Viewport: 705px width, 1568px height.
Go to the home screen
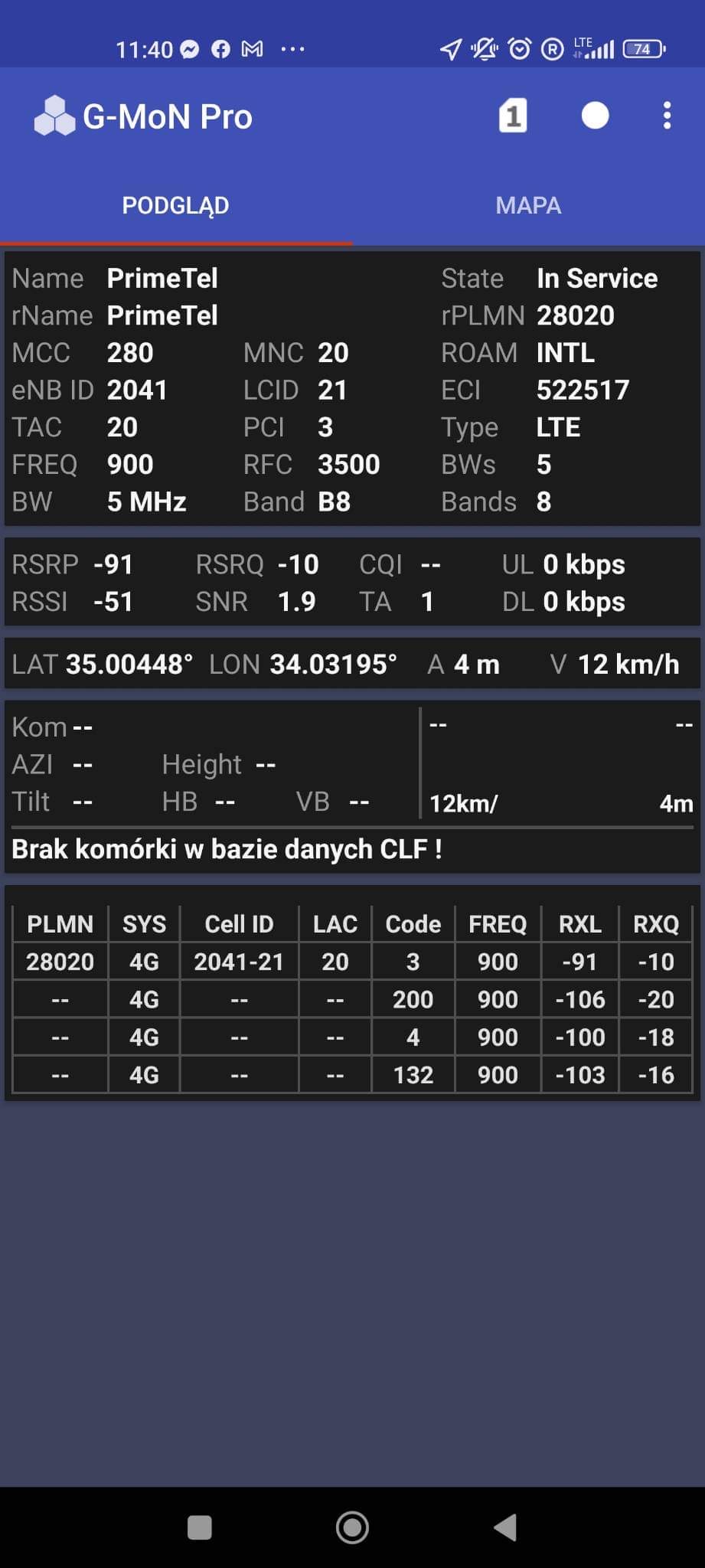[x=352, y=1527]
